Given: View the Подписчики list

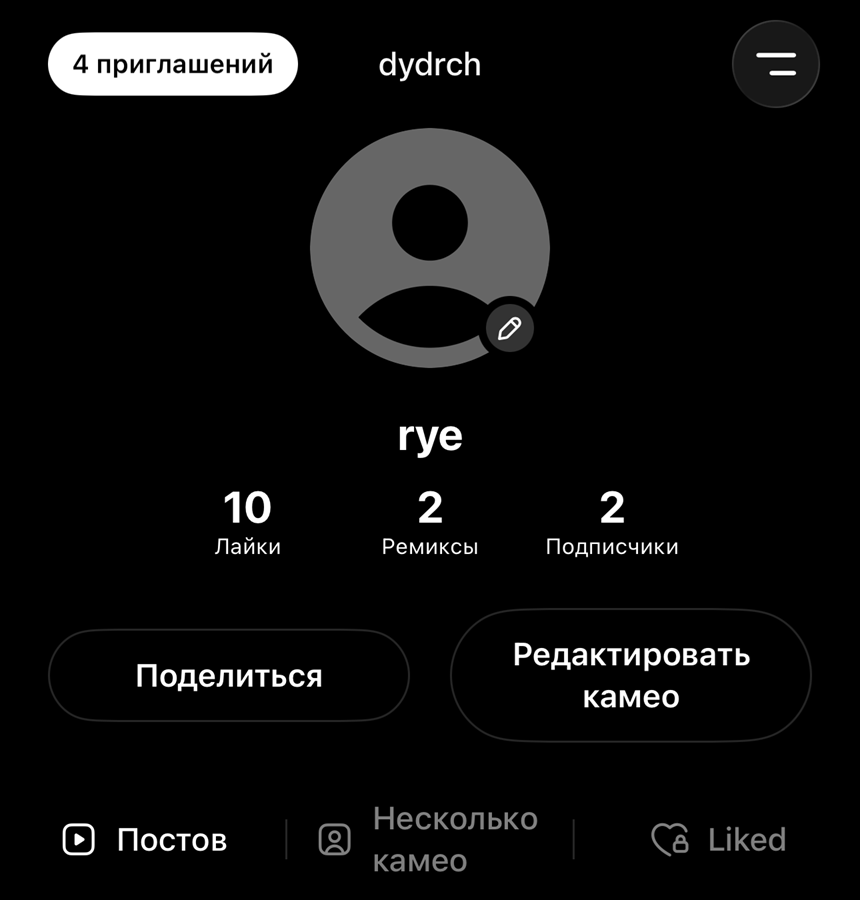Looking at the screenshot, I should [x=612, y=524].
